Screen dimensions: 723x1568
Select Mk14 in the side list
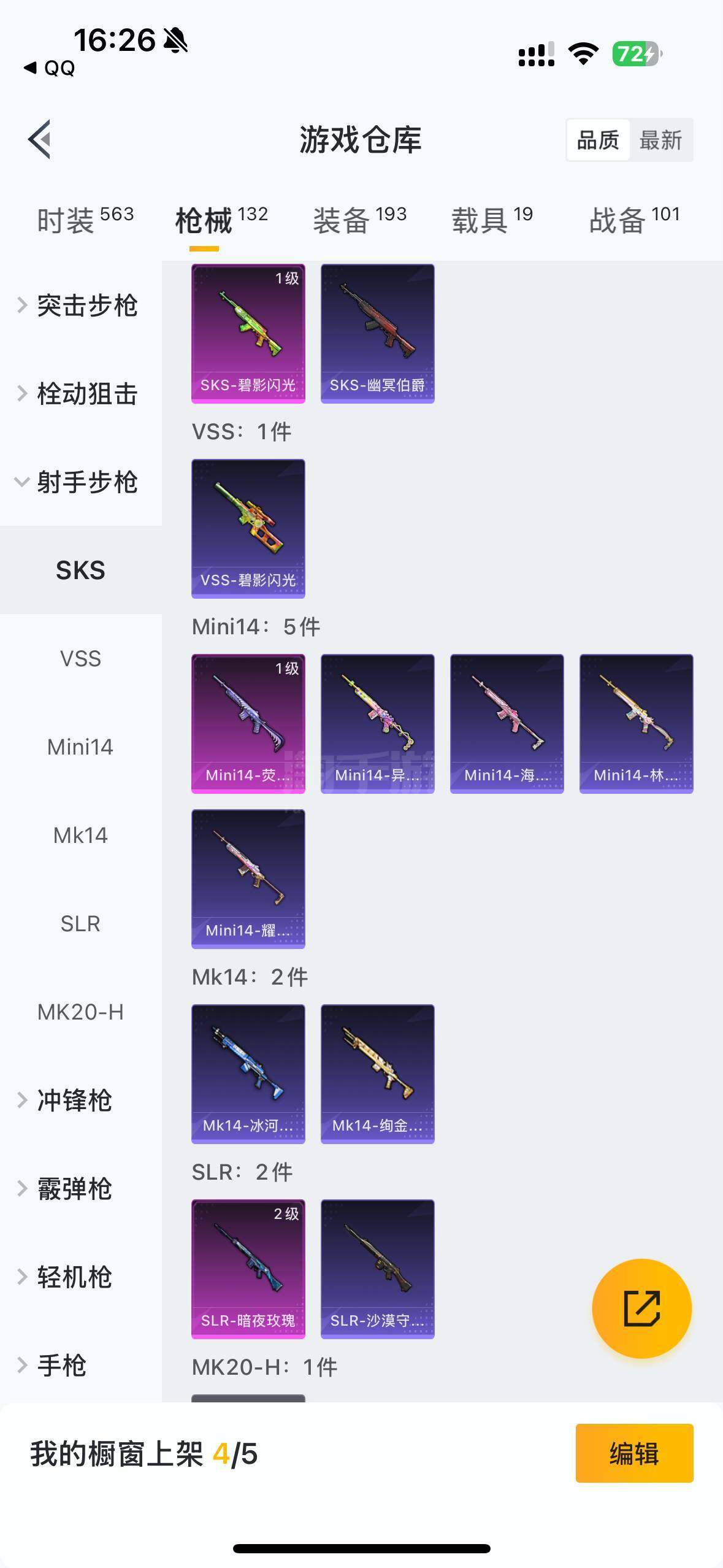click(80, 836)
